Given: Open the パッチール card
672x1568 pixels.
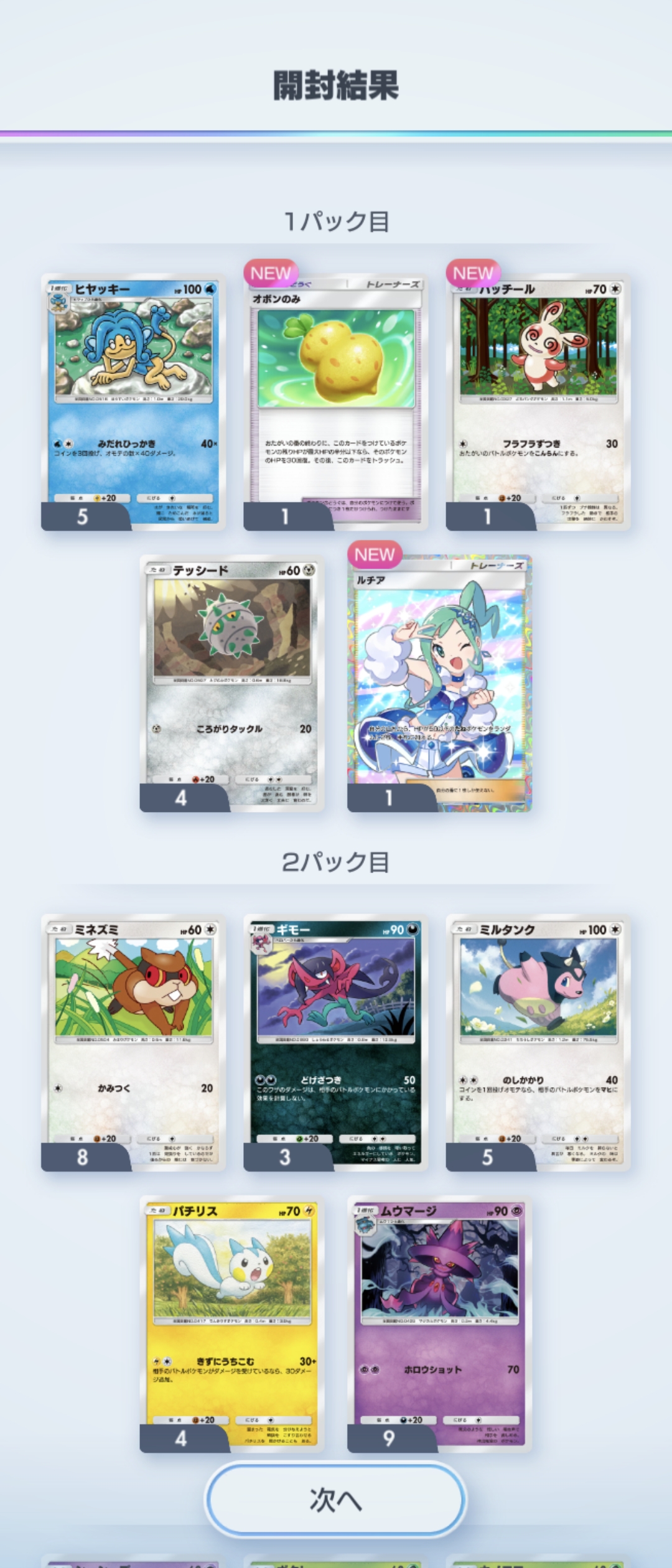Looking at the screenshot, I should (x=538, y=402).
